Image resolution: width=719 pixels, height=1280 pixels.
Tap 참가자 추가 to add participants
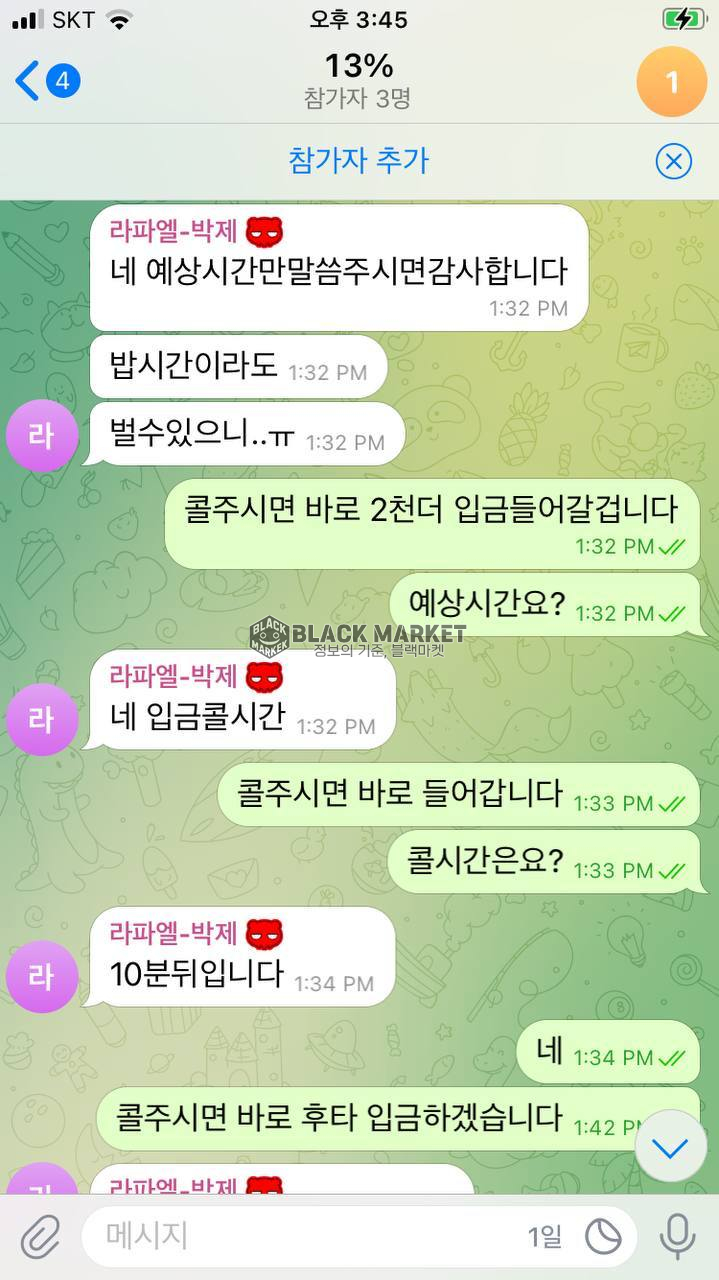(x=358, y=160)
